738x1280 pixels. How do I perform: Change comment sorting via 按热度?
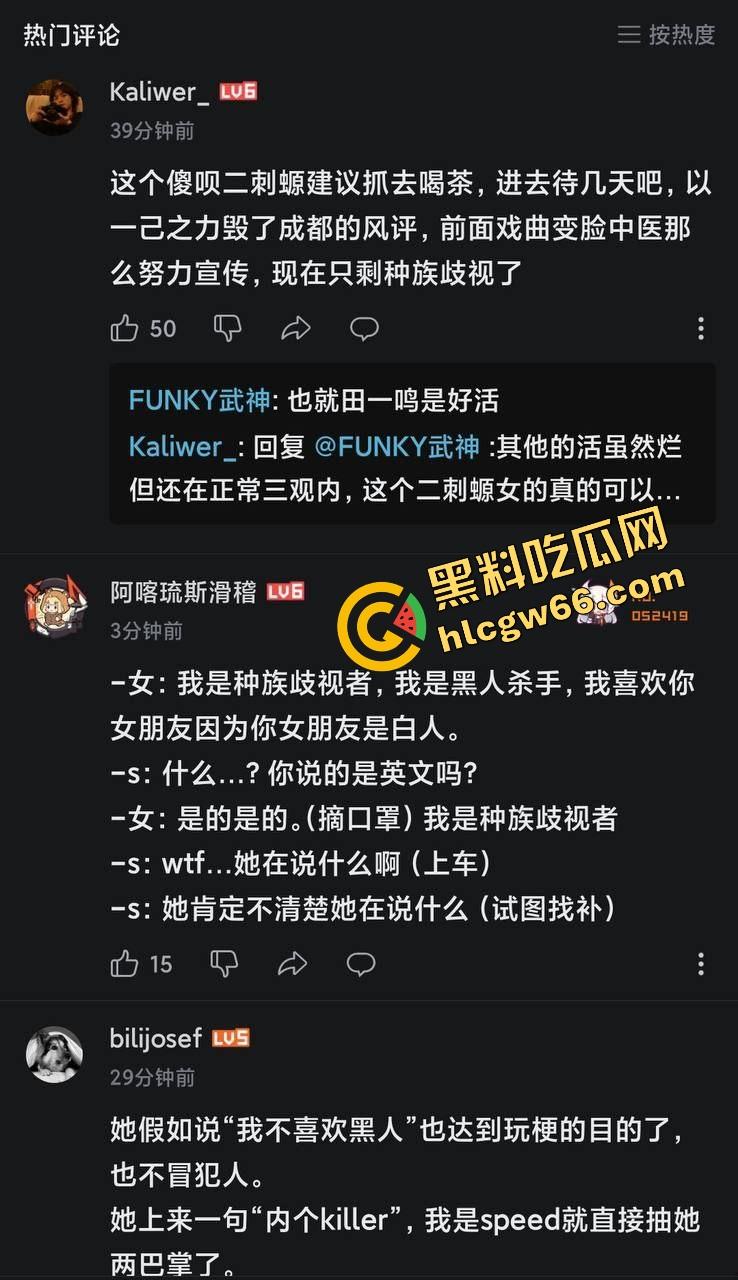(x=667, y=35)
